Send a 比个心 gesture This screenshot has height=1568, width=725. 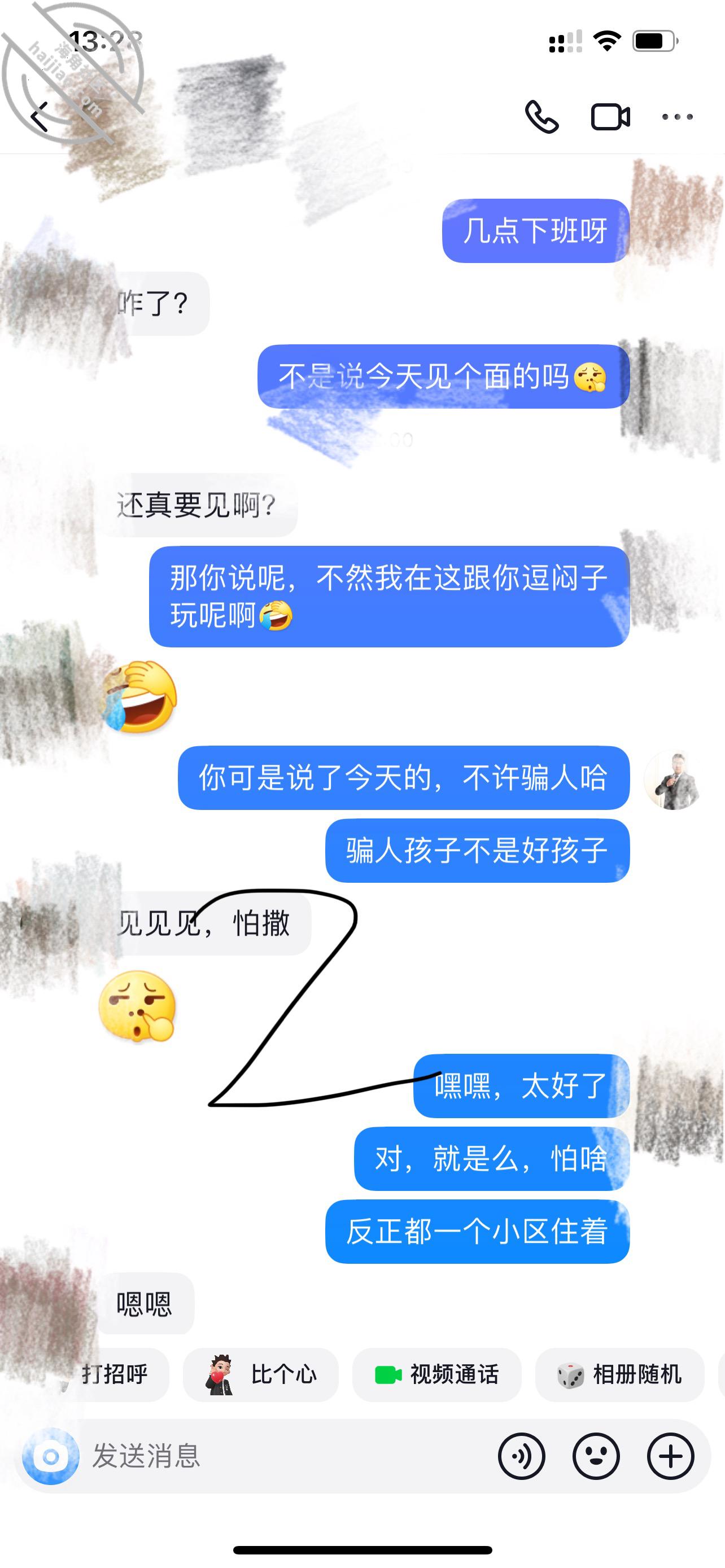(x=260, y=1374)
